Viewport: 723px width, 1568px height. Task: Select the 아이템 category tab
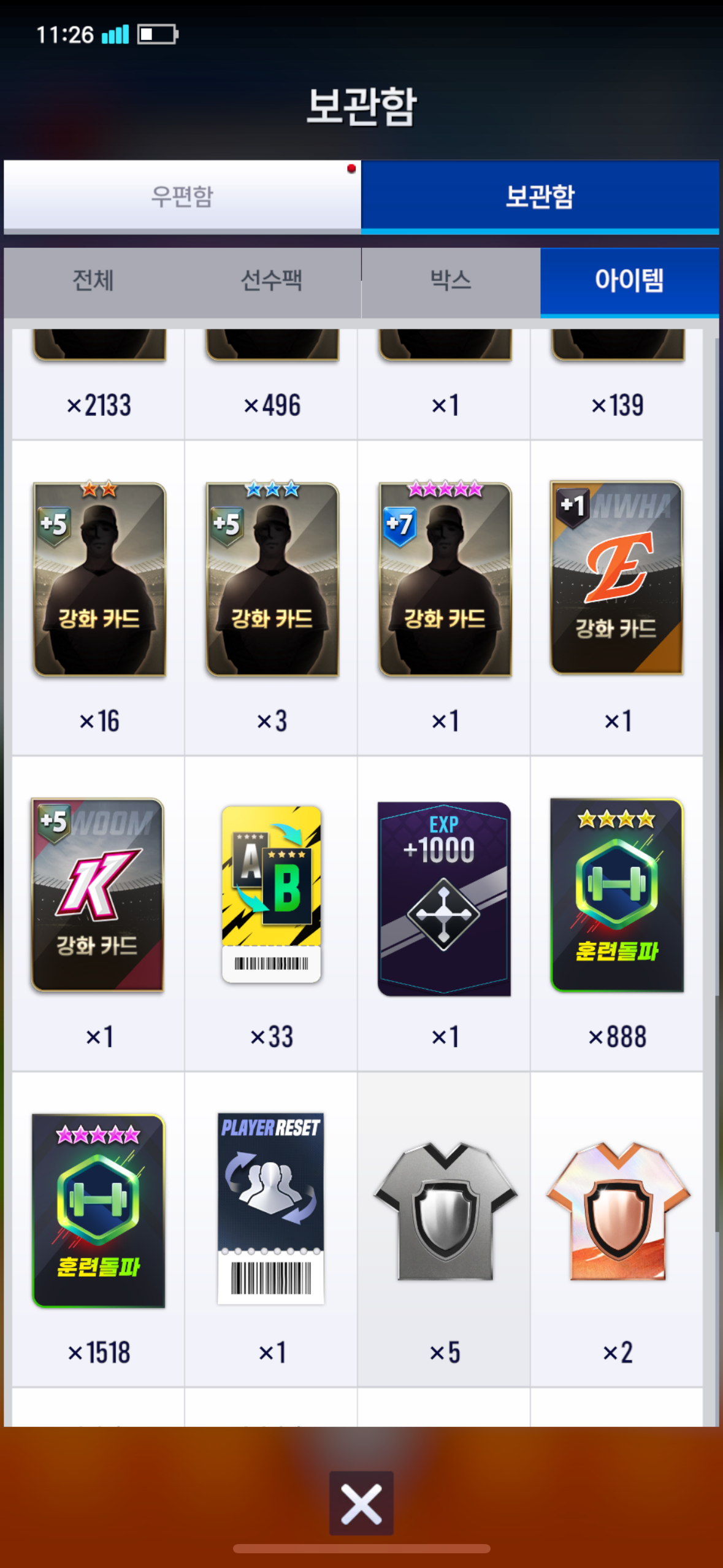629,281
